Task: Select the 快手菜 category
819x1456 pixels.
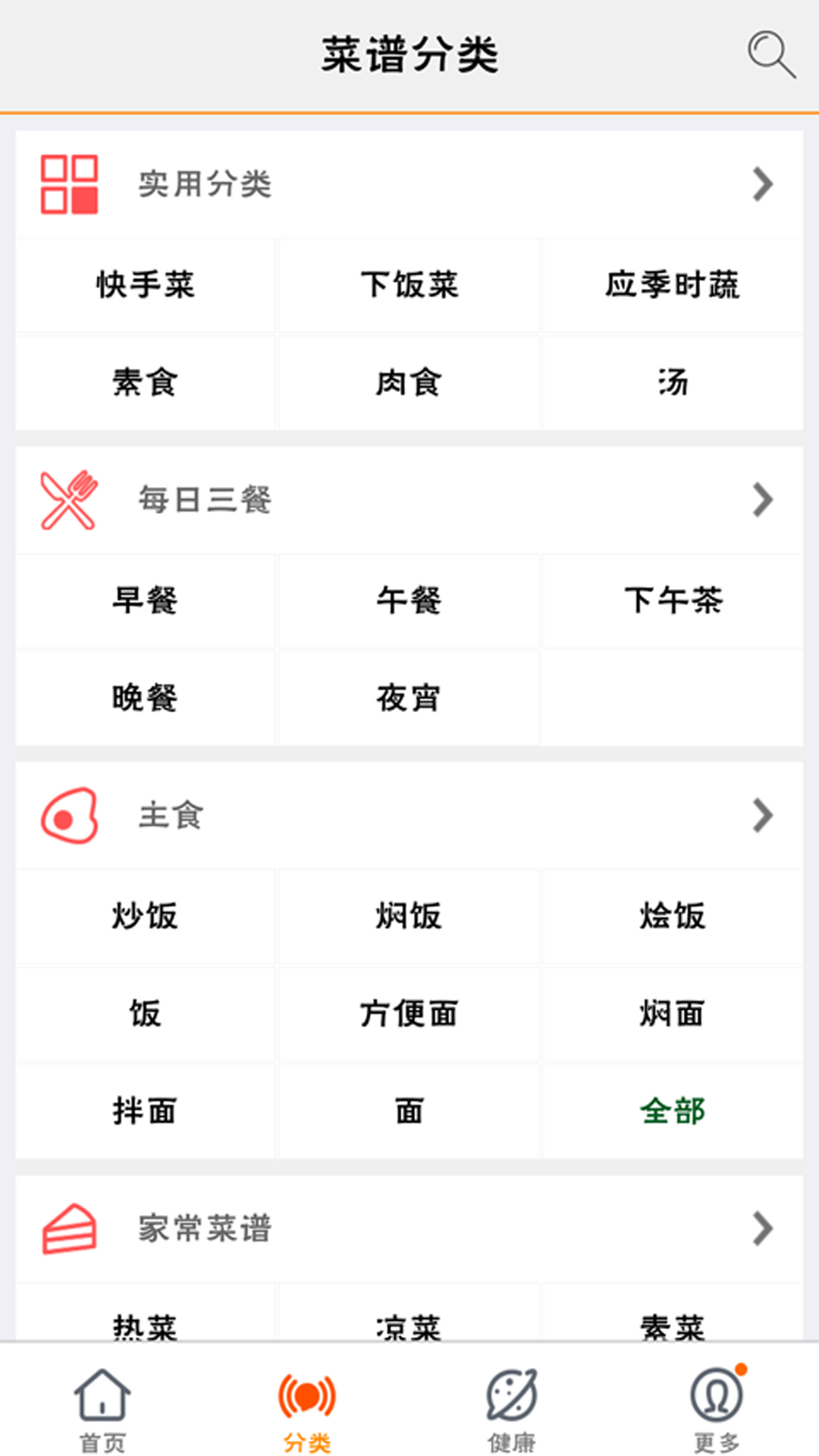Action: (x=146, y=285)
